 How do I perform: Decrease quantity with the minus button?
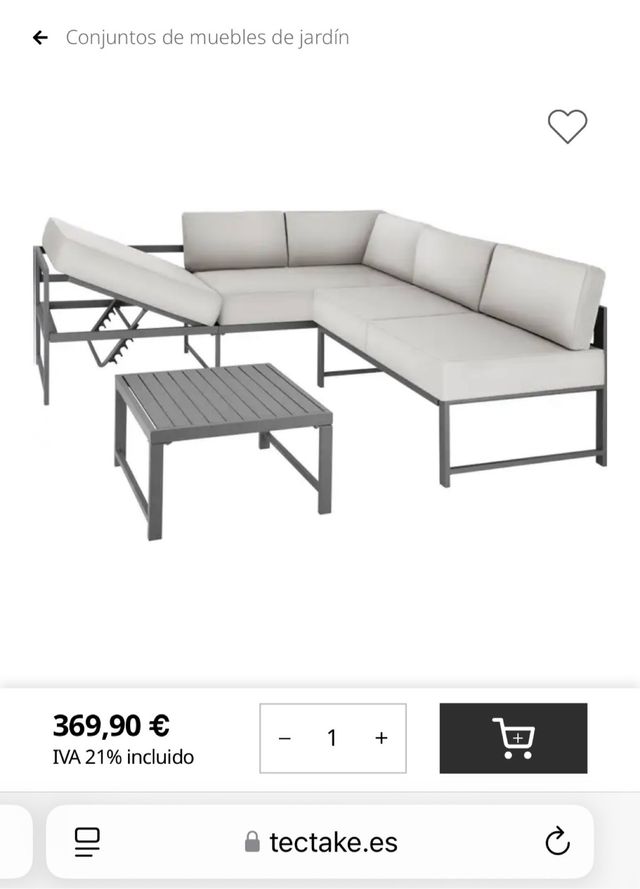click(285, 738)
